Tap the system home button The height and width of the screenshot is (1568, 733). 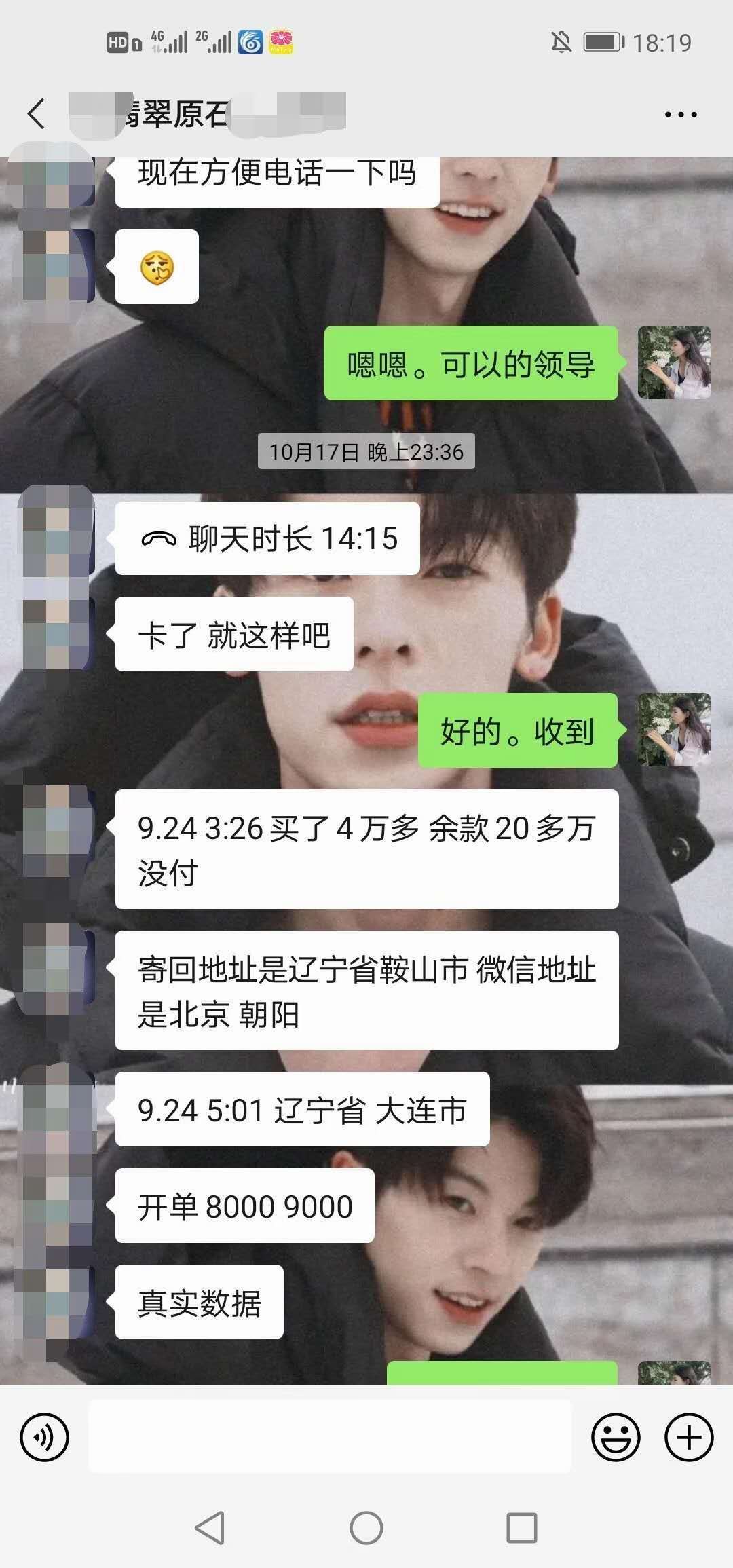click(x=366, y=1529)
